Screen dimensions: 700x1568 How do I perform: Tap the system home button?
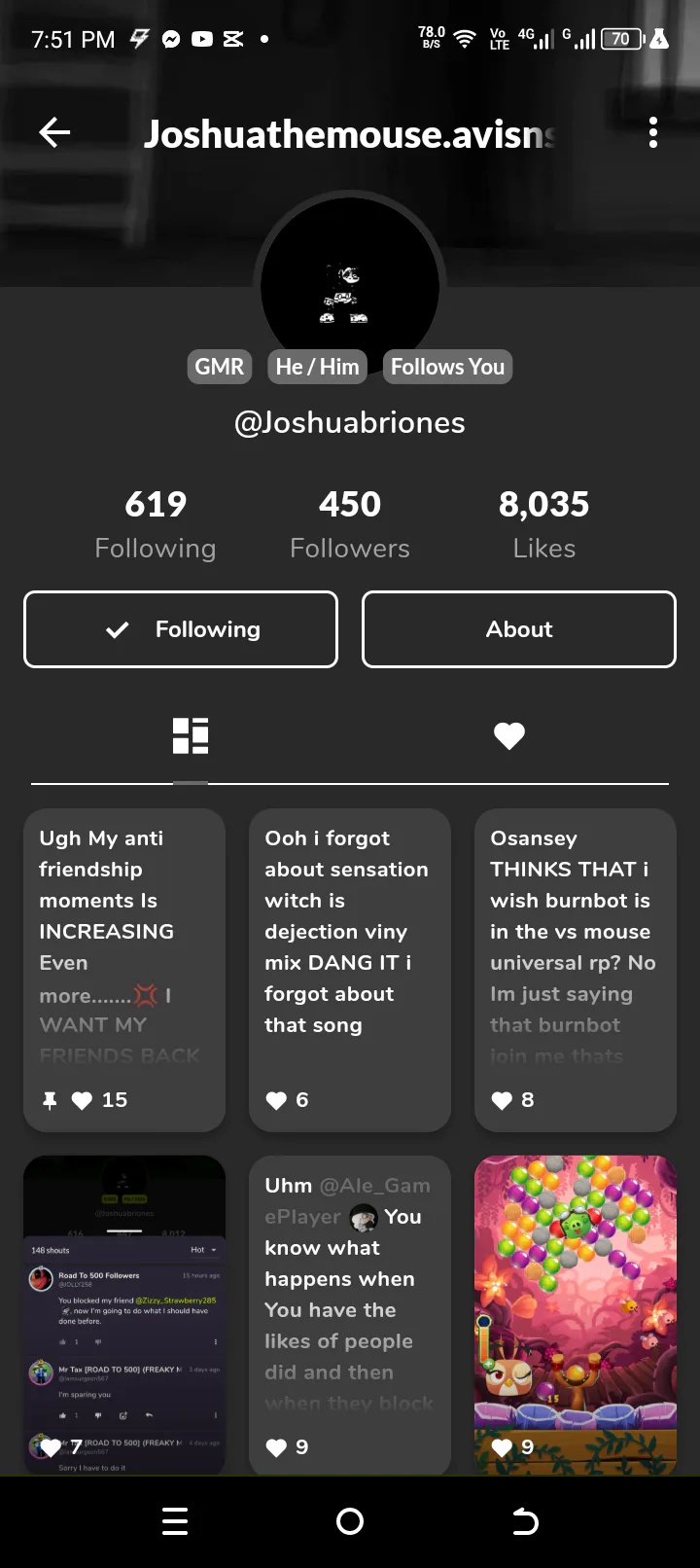point(350,1521)
